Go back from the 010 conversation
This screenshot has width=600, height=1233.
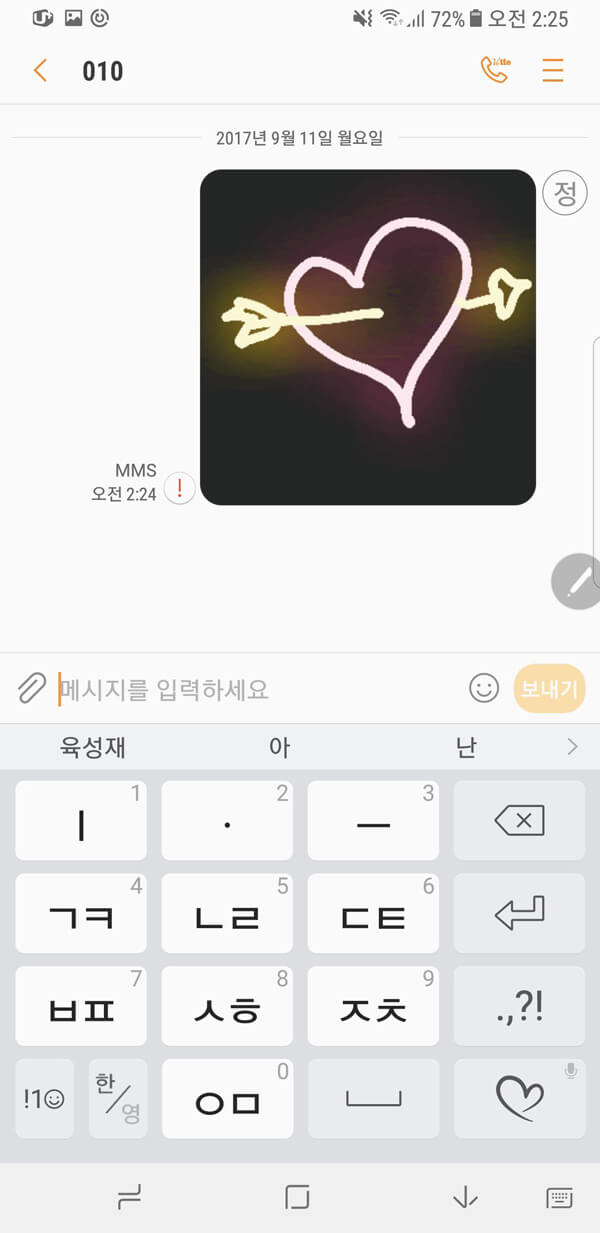click(x=40, y=71)
